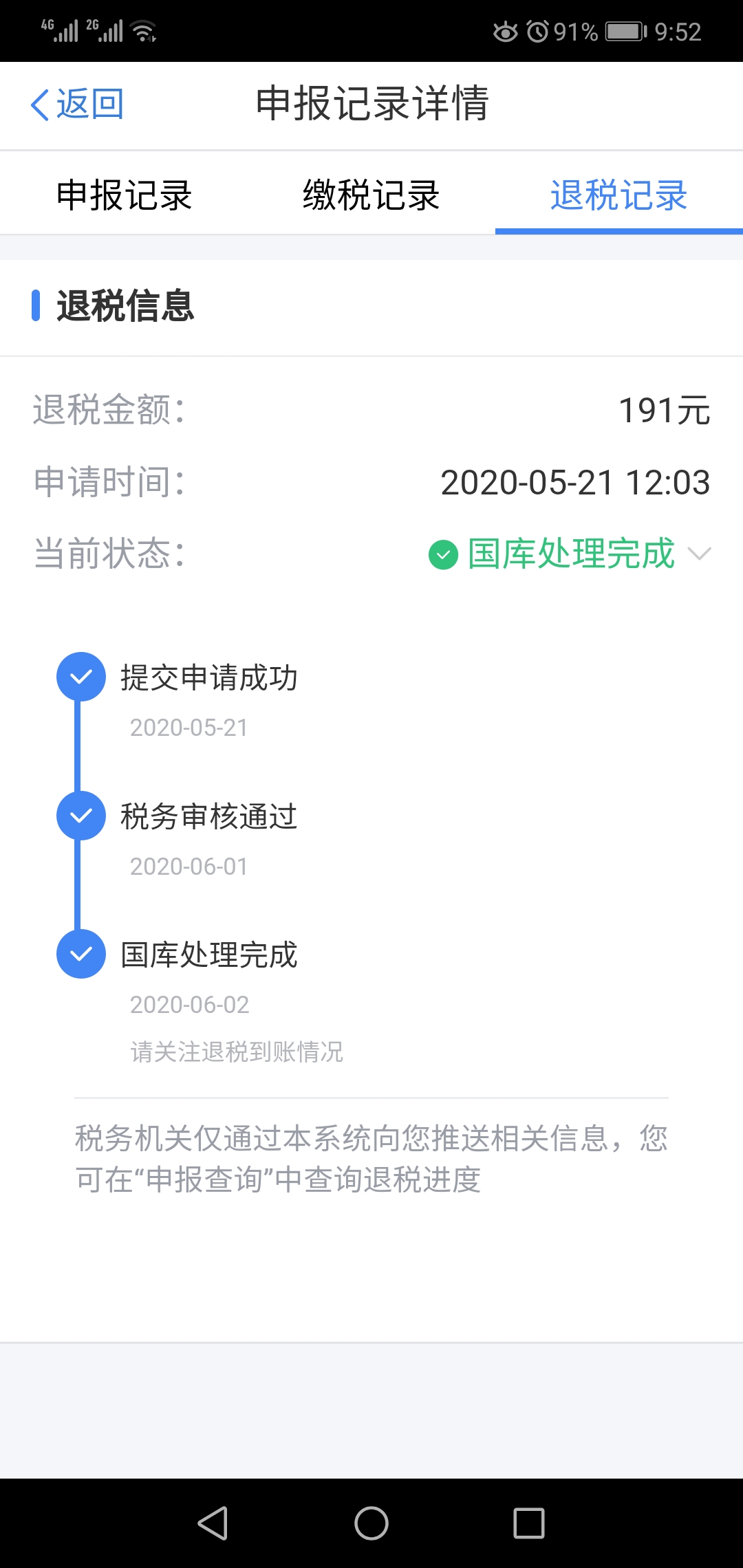
Task: Switch to the 申报记录 tab
Action: pyautogui.click(x=124, y=195)
